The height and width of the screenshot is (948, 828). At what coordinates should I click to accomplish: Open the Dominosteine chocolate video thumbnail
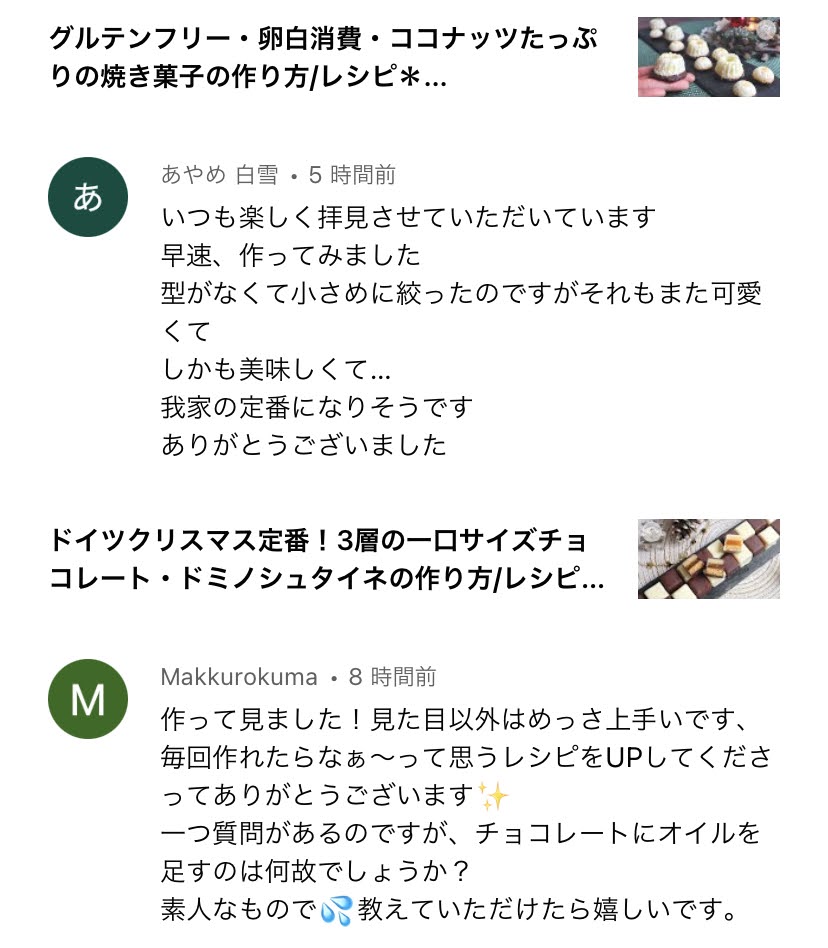708,559
